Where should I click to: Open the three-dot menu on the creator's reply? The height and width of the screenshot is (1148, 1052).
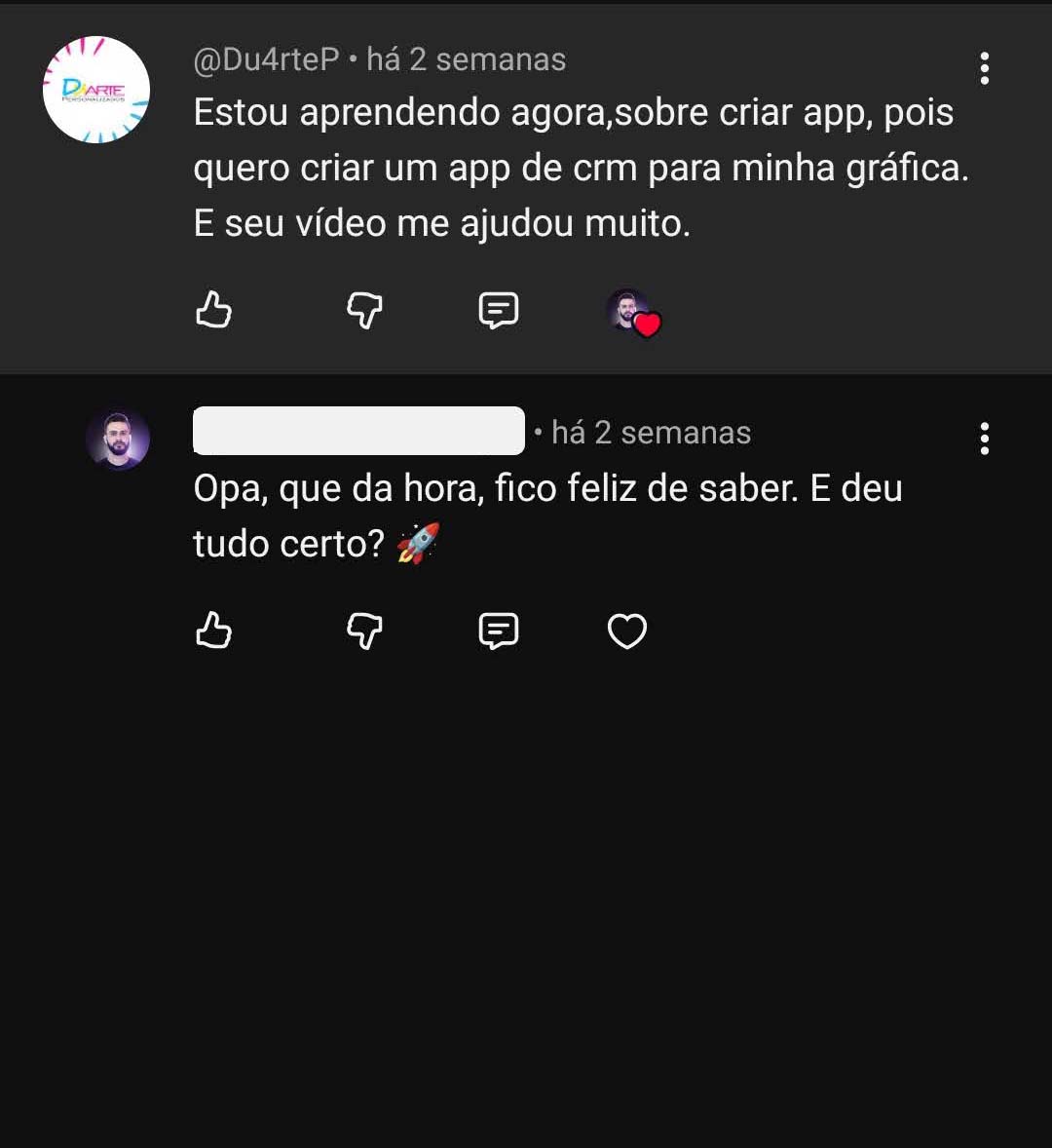(985, 440)
